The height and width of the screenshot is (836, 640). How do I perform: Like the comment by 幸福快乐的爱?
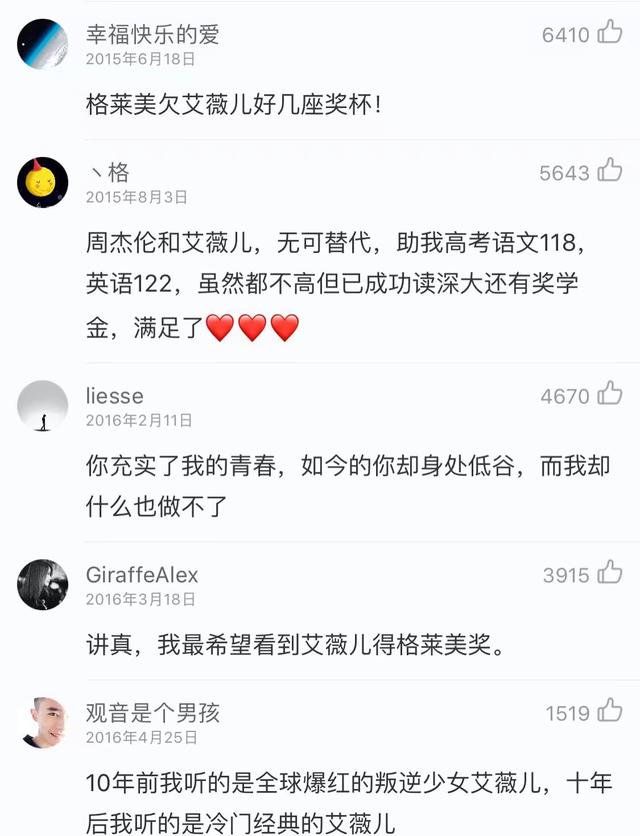coord(610,34)
